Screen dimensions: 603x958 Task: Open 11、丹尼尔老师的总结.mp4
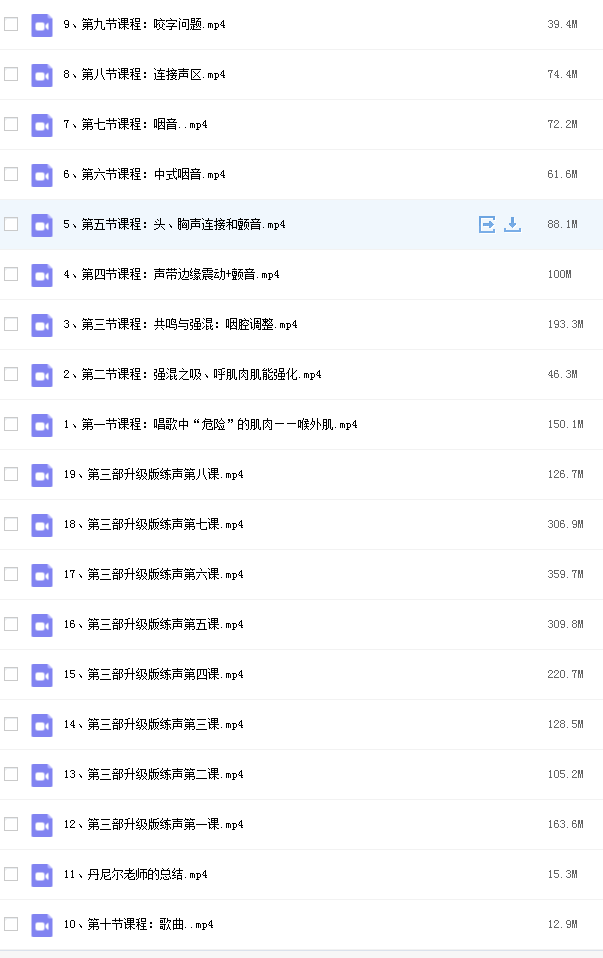[x=135, y=874]
